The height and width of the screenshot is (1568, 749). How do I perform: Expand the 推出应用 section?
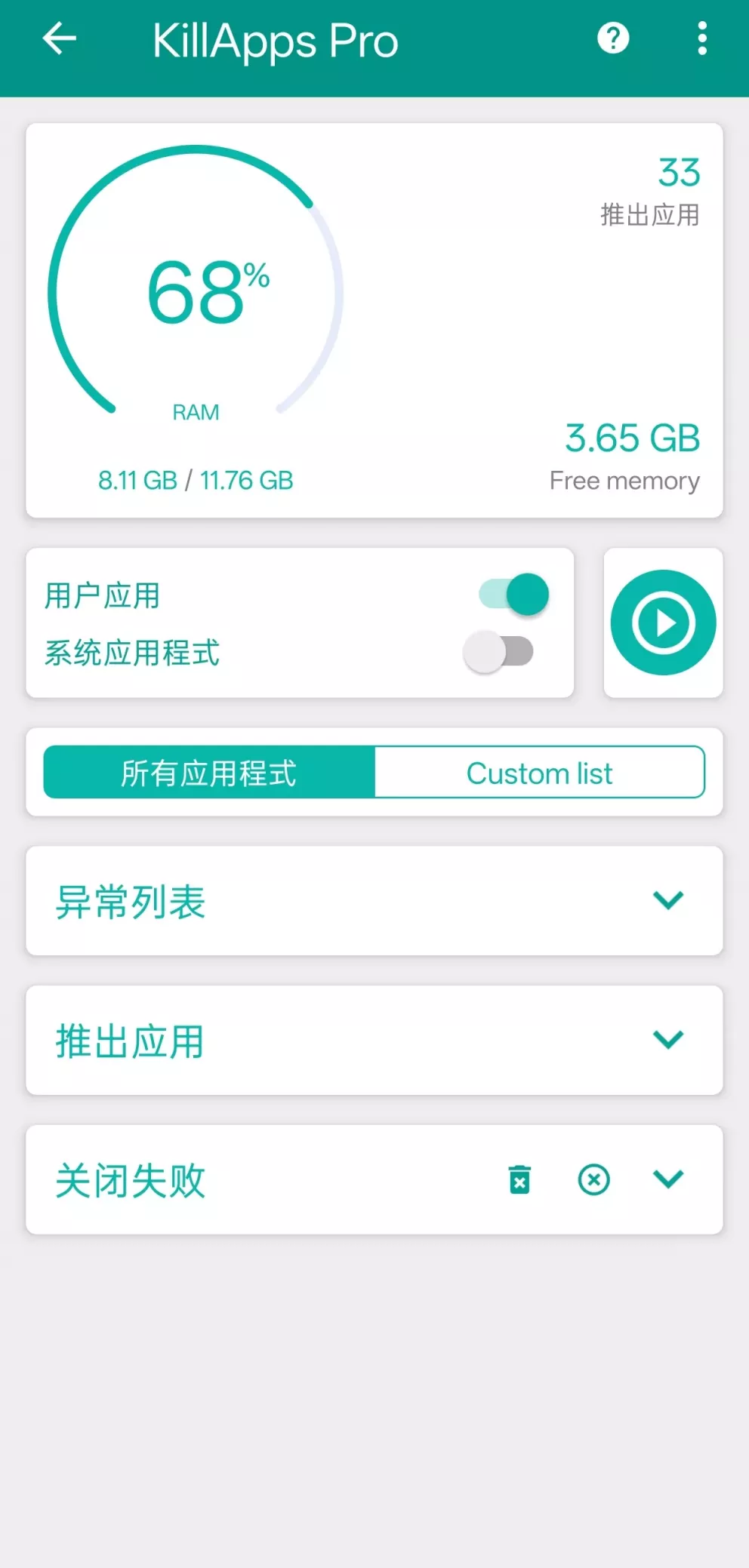click(x=667, y=1040)
